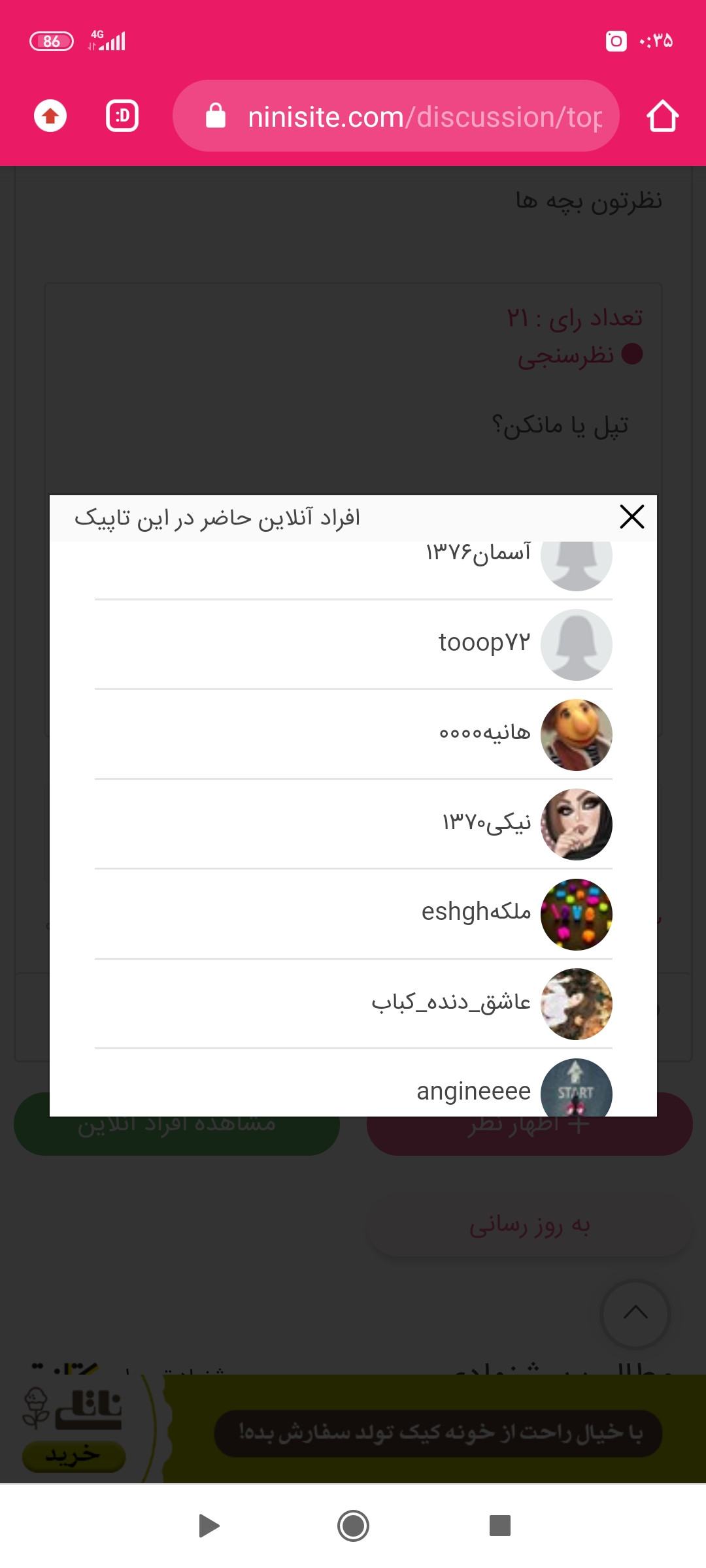Open recent apps with square button
The height and width of the screenshot is (1568, 706).
[x=499, y=1526]
